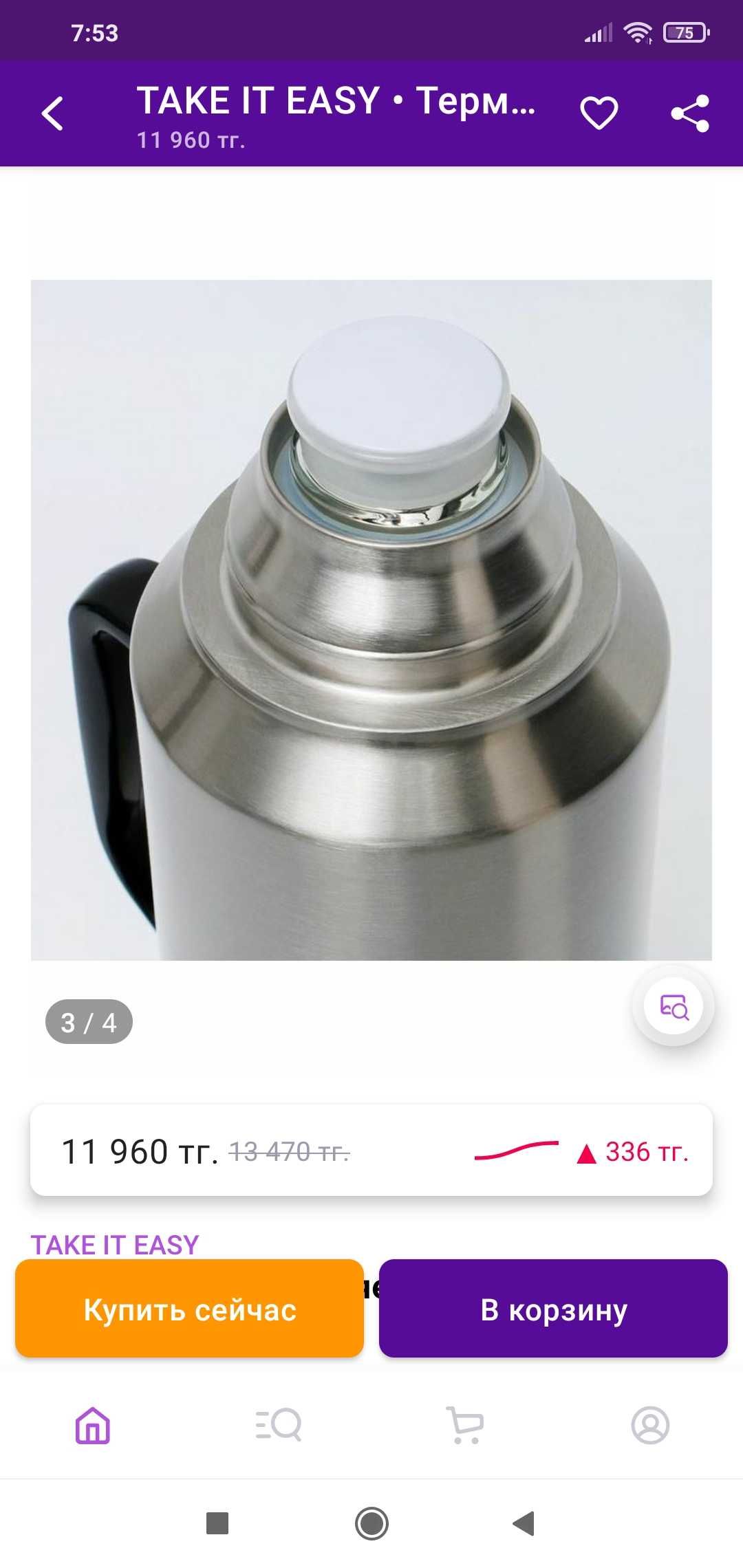The width and height of the screenshot is (743, 1568).
Task: Open the catalog search tab
Action: [x=279, y=1424]
